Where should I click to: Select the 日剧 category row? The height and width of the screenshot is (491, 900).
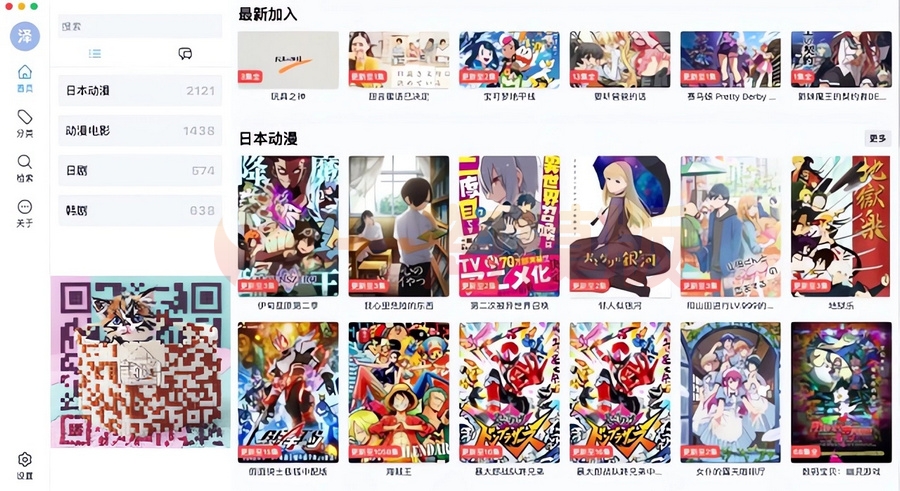pyautogui.click(x=139, y=171)
